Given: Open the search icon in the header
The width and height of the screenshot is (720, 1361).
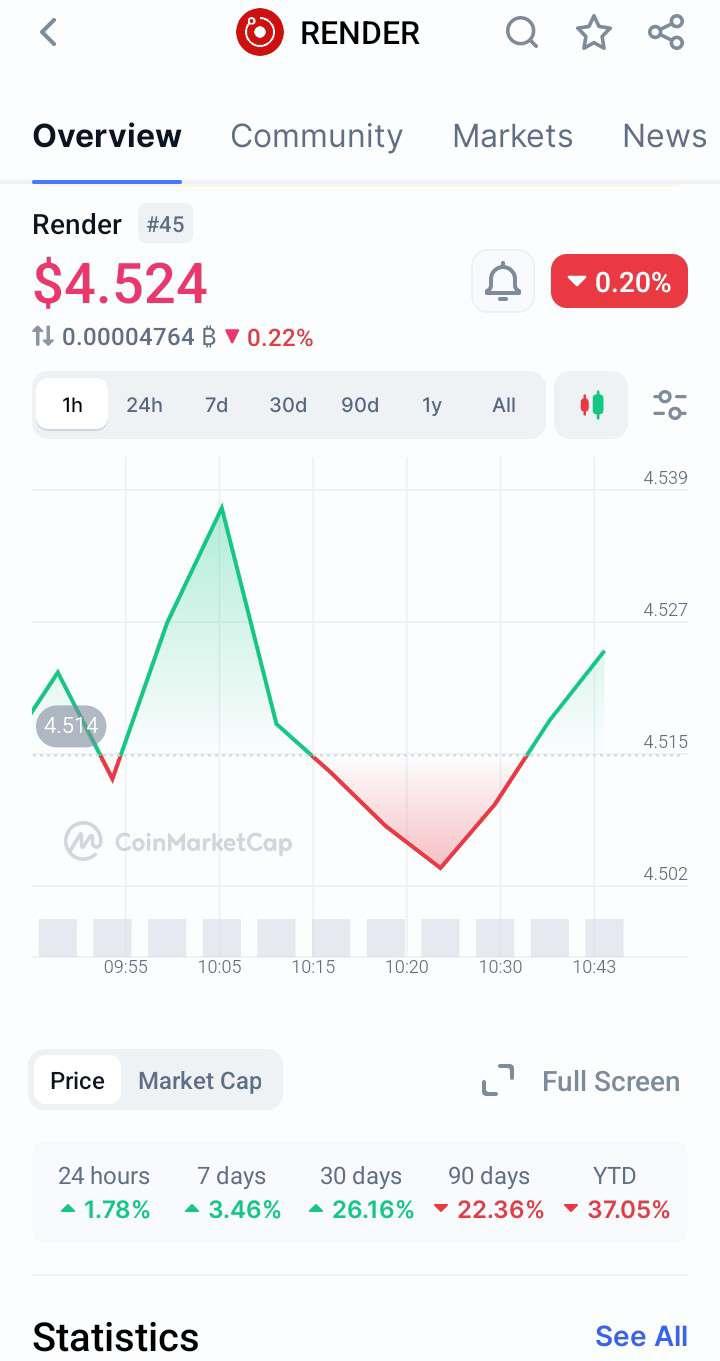Looking at the screenshot, I should click(521, 33).
